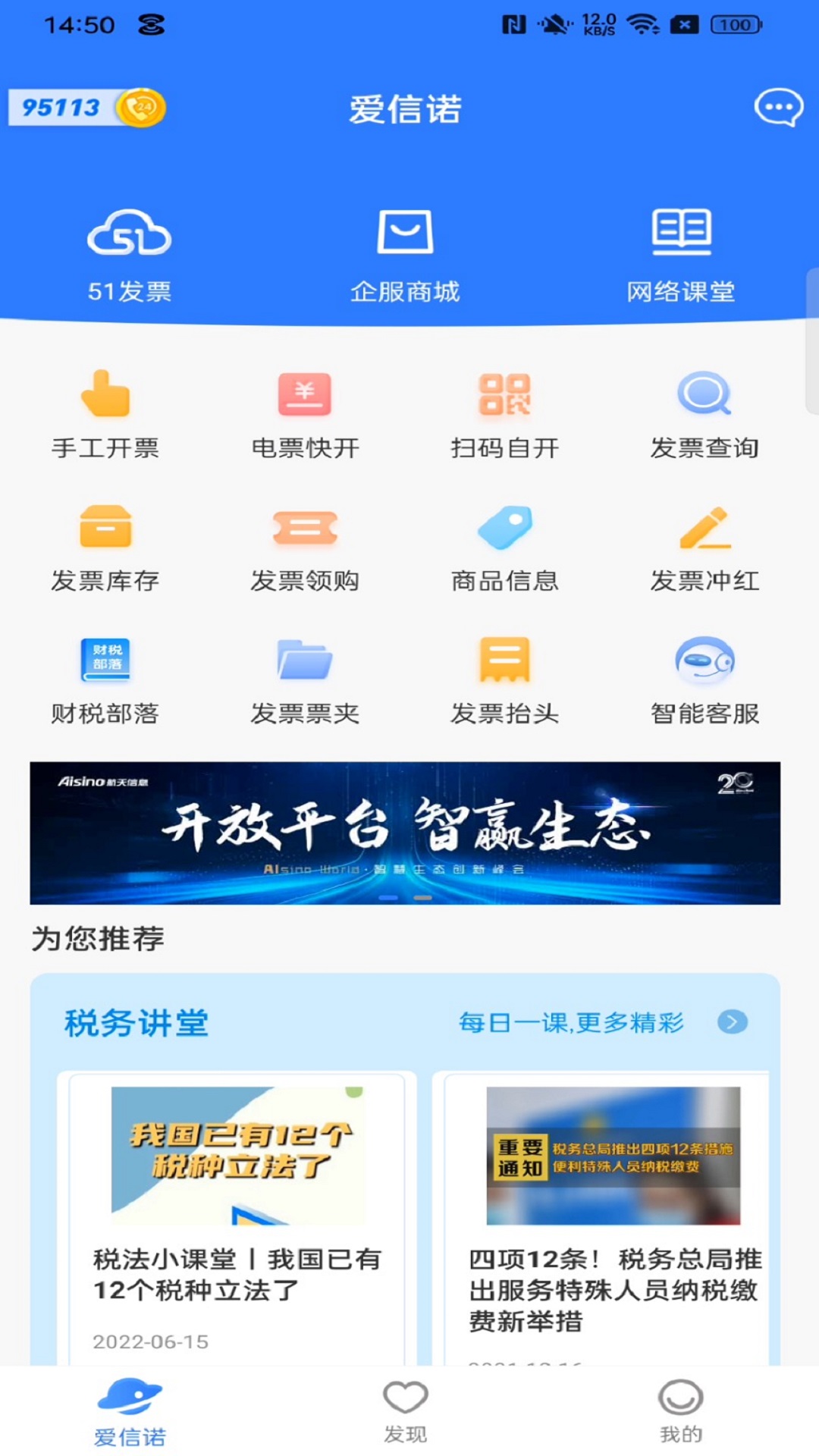Launch 扫码自开 scan-to-invoice feature
Image resolution: width=819 pixels, height=1456 pixels.
[504, 413]
